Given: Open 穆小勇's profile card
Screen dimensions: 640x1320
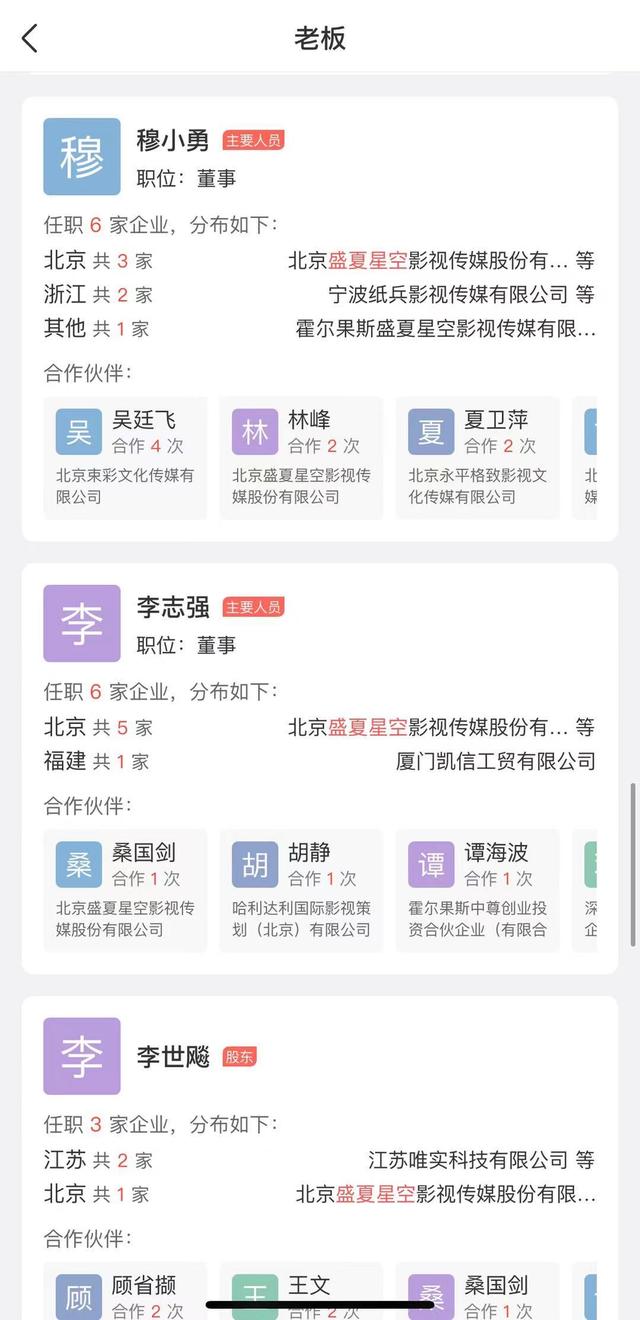Looking at the screenshot, I should tap(320, 319).
